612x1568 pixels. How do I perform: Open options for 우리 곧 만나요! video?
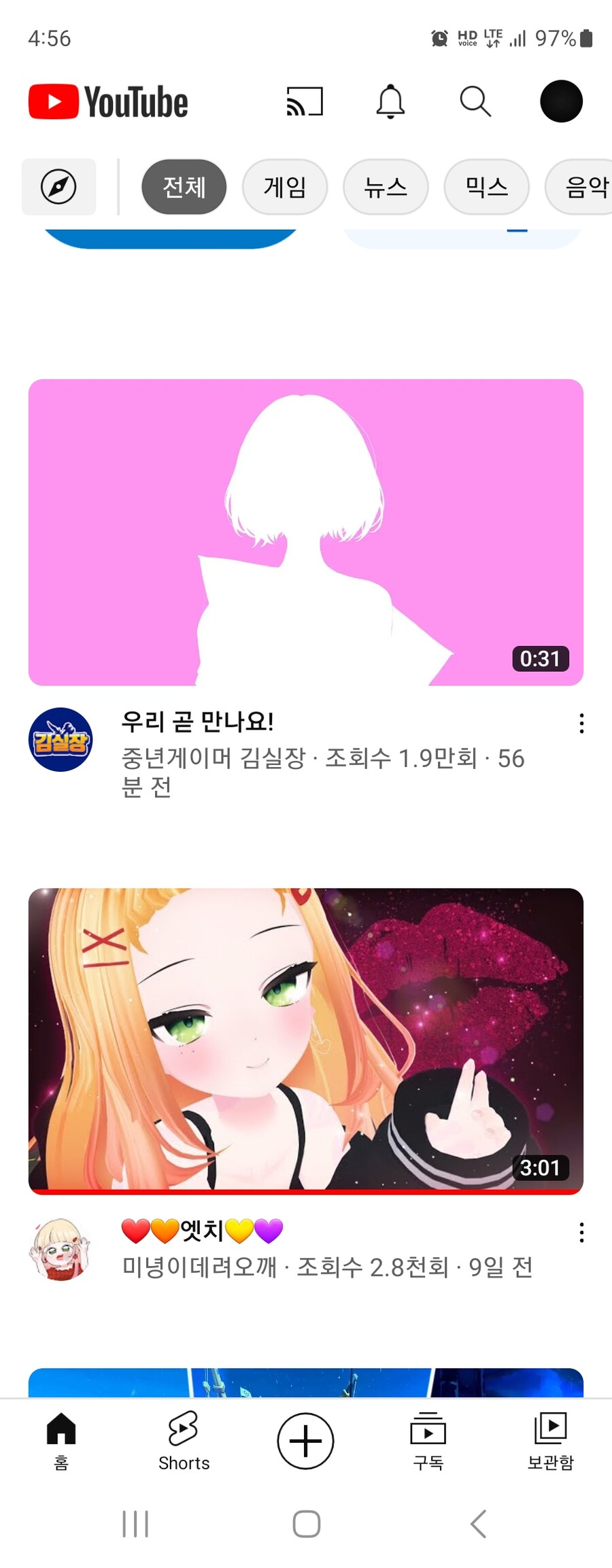[x=581, y=723]
